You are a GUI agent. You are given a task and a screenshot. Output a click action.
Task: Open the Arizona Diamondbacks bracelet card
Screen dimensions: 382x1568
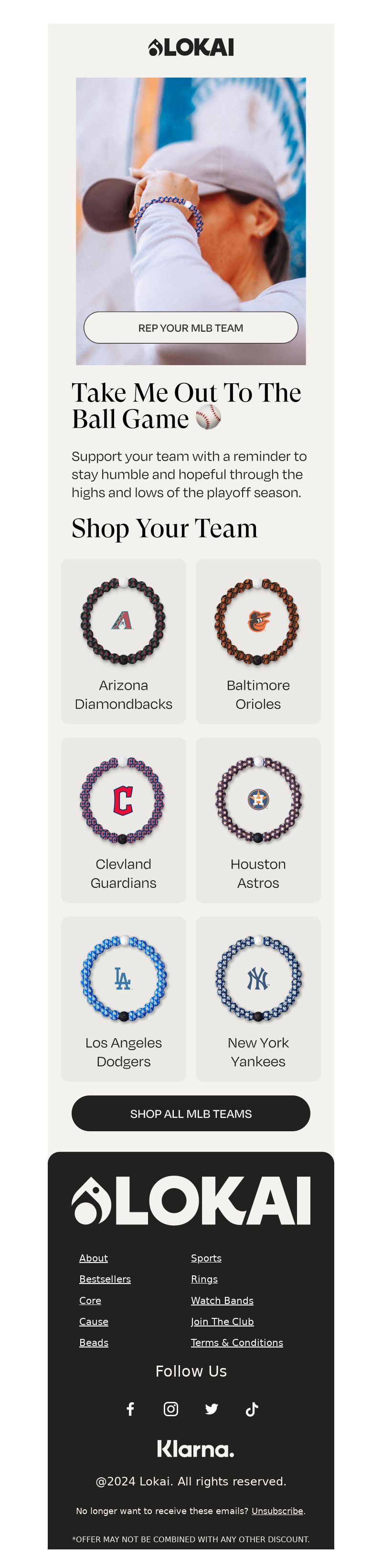coord(124,641)
